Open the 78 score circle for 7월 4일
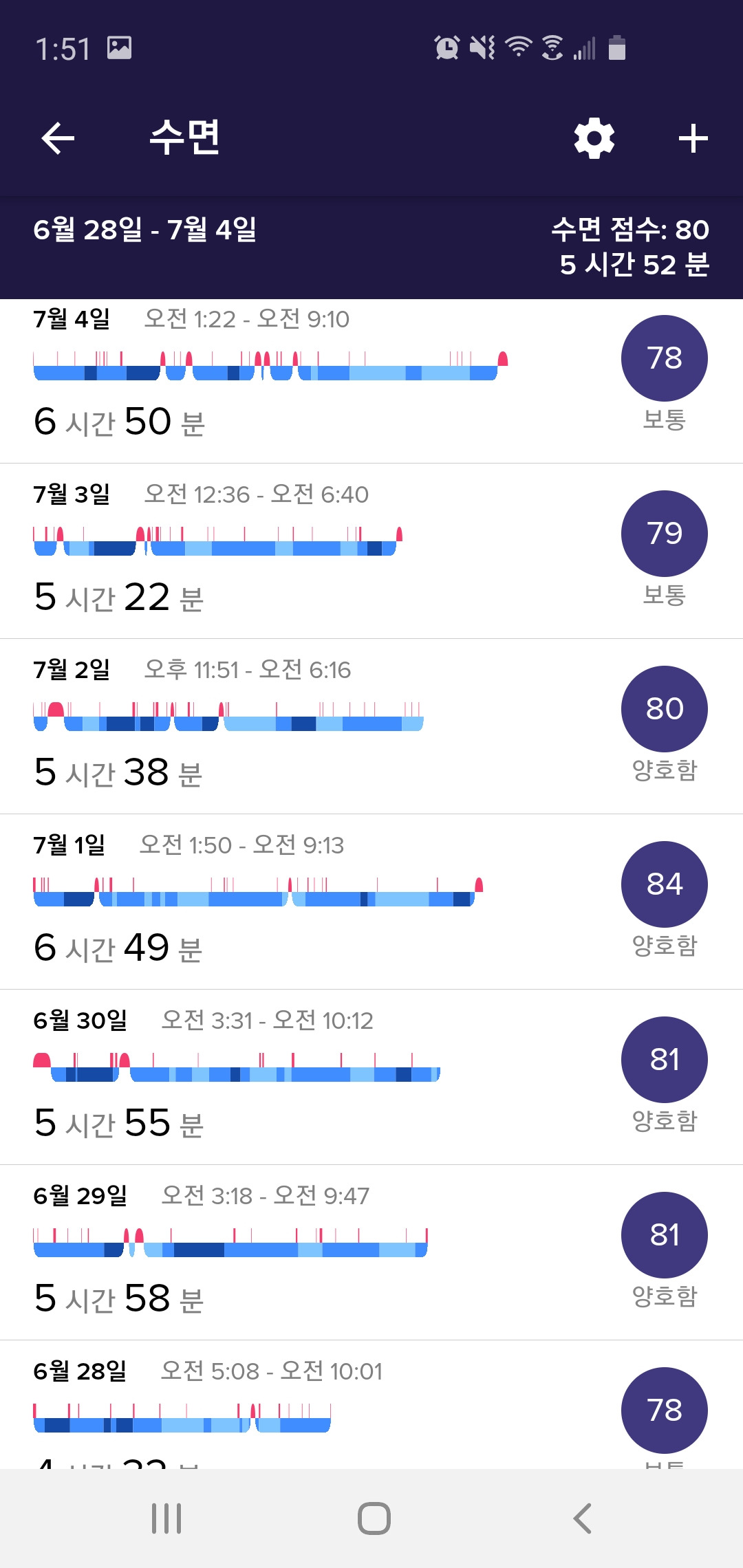 (x=664, y=358)
